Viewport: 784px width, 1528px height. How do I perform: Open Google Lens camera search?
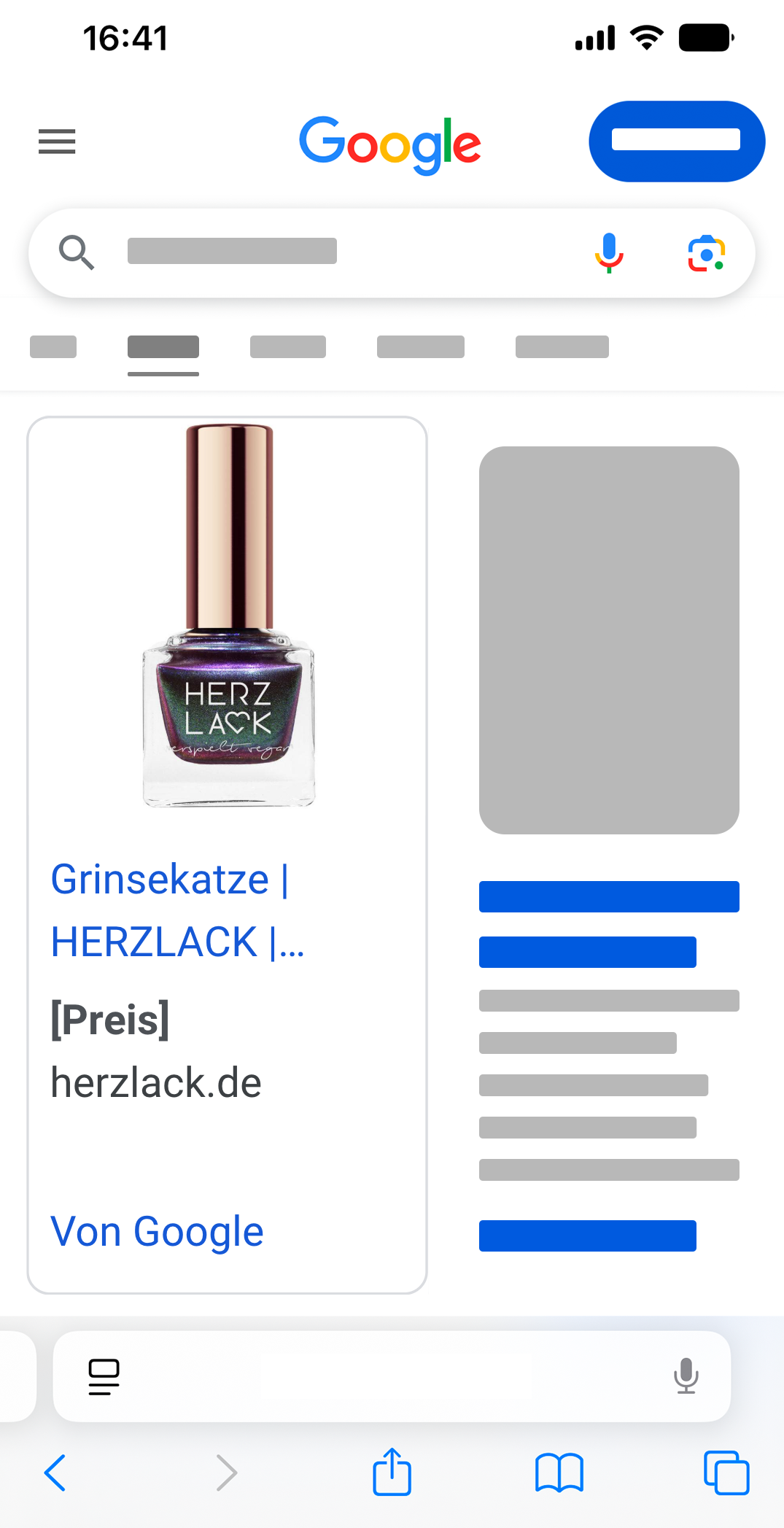point(706,253)
